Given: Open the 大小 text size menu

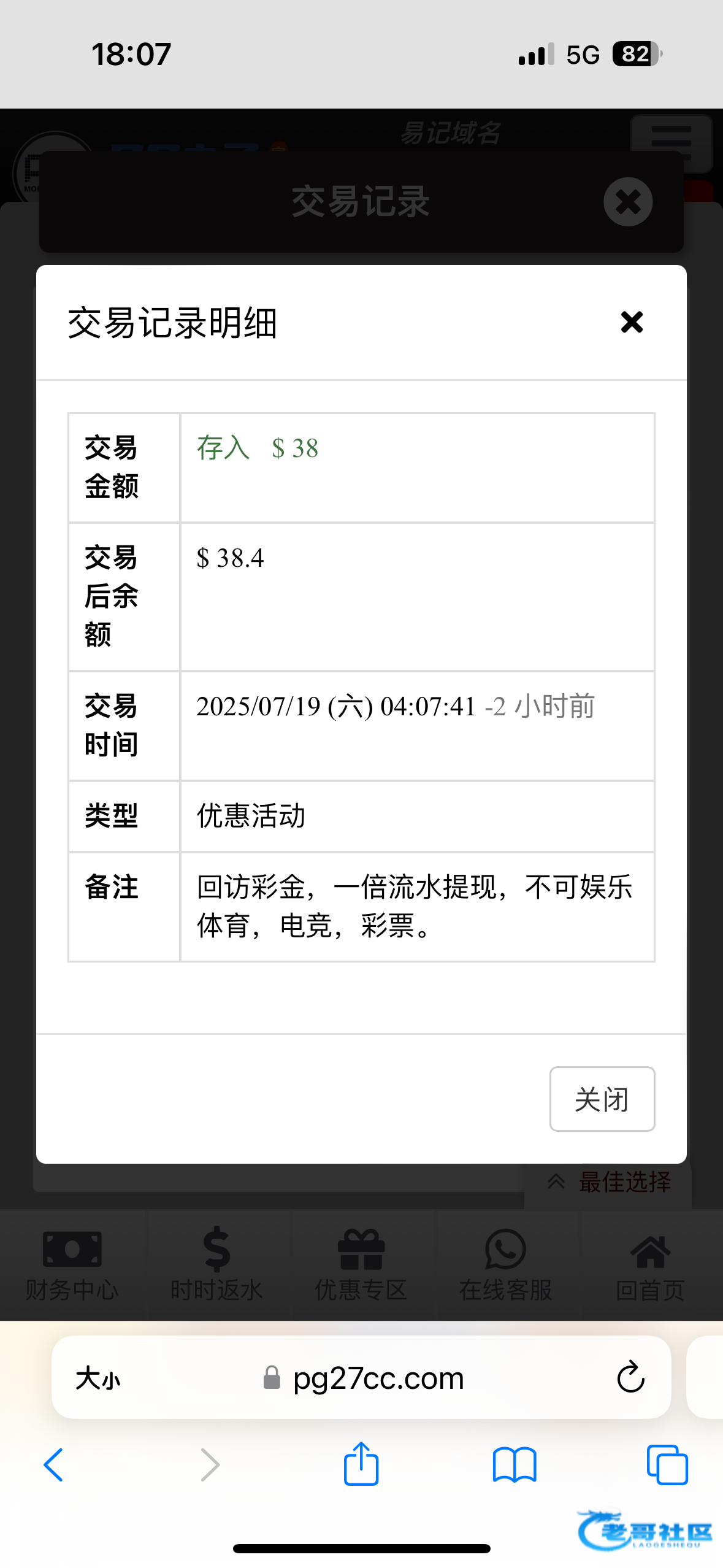Looking at the screenshot, I should point(98,1378).
